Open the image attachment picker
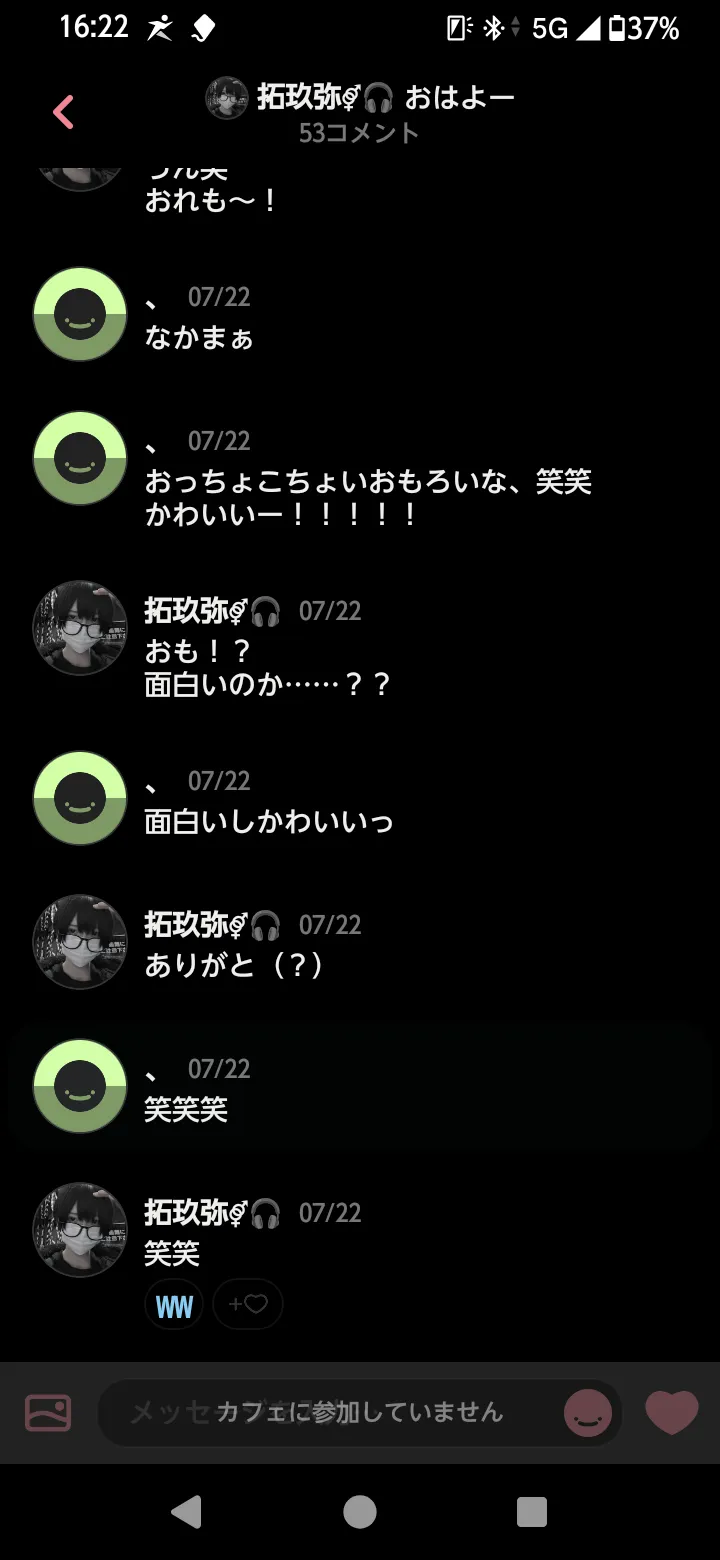This screenshot has width=720, height=1560. [x=48, y=1413]
